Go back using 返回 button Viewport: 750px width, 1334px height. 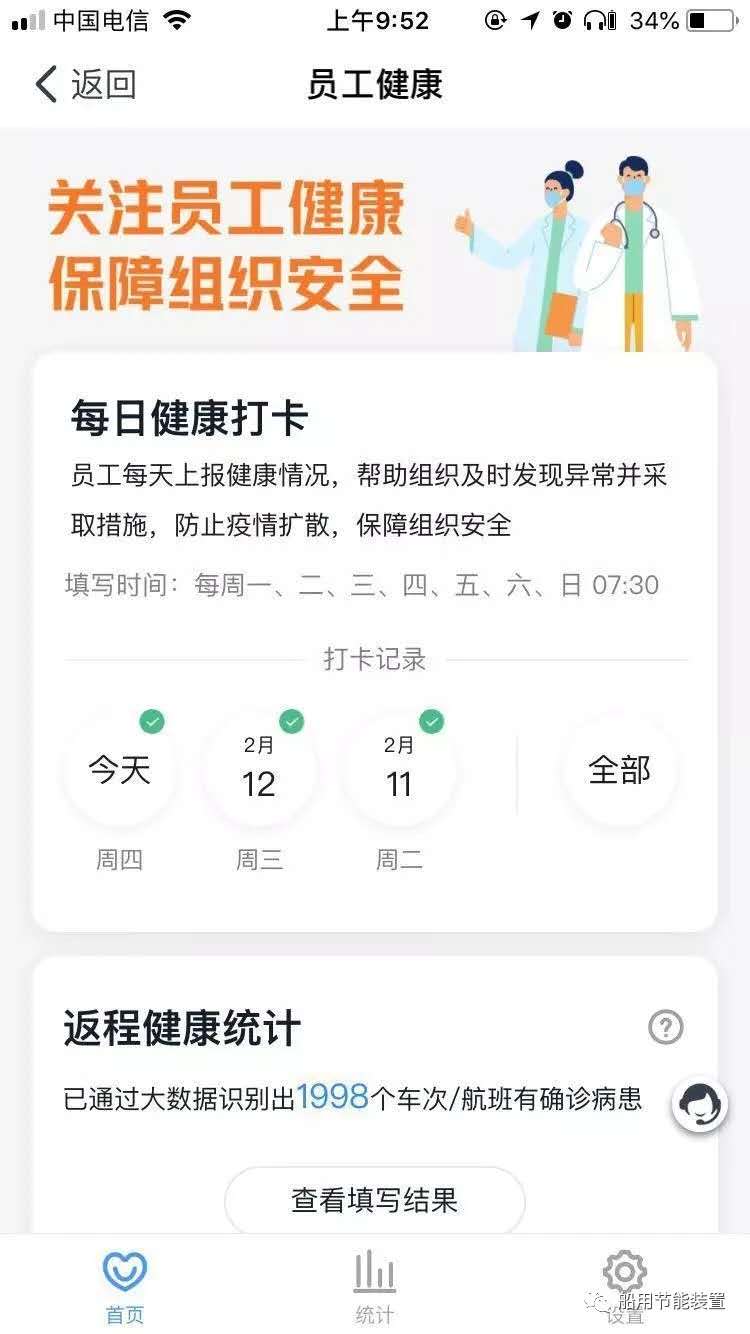tap(85, 85)
